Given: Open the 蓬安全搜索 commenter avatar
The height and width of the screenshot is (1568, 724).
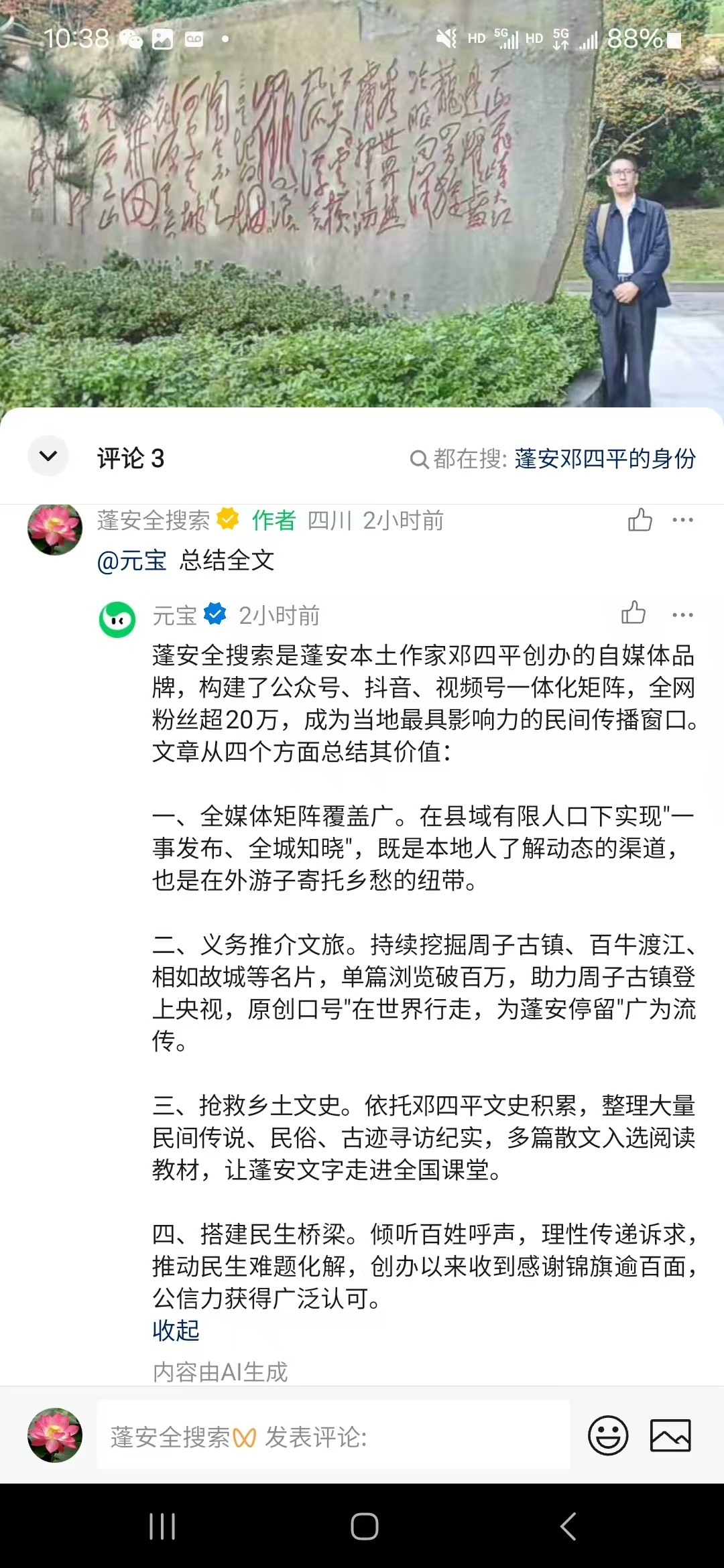Looking at the screenshot, I should coord(55,528).
